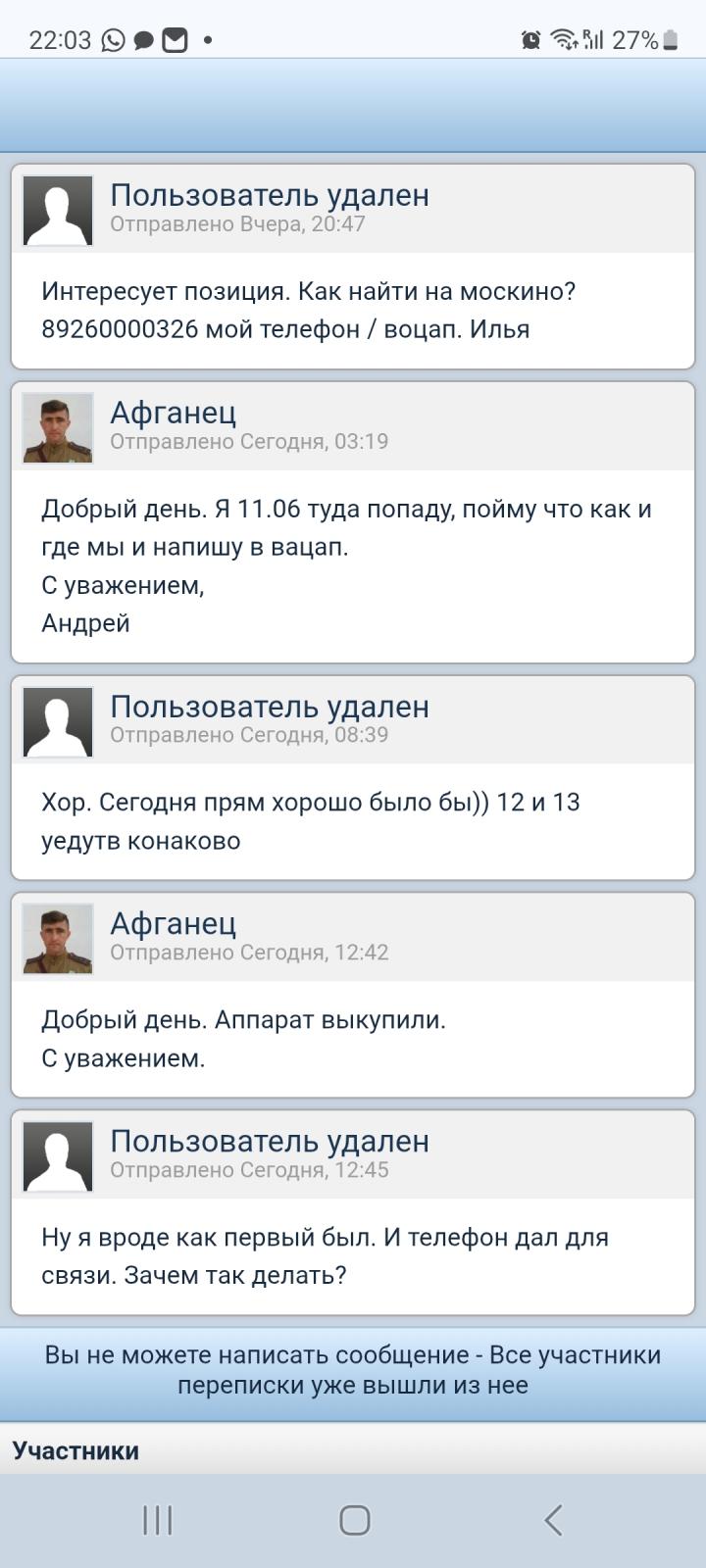This screenshot has width=706, height=1568.
Task: Open the recent apps view
Action: [157, 1520]
